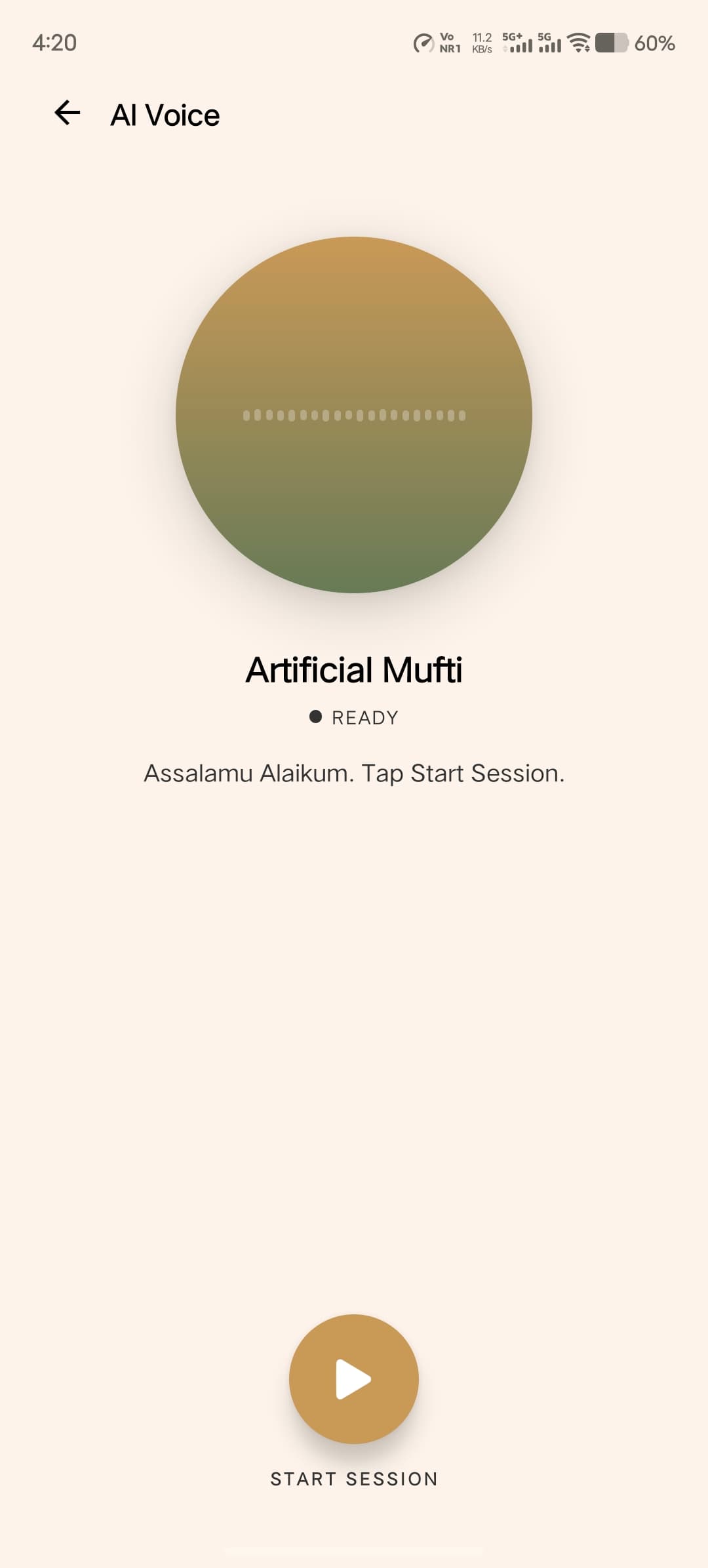Tap the 60% battery percentage text
This screenshot has height=1568, width=708.
click(x=655, y=44)
